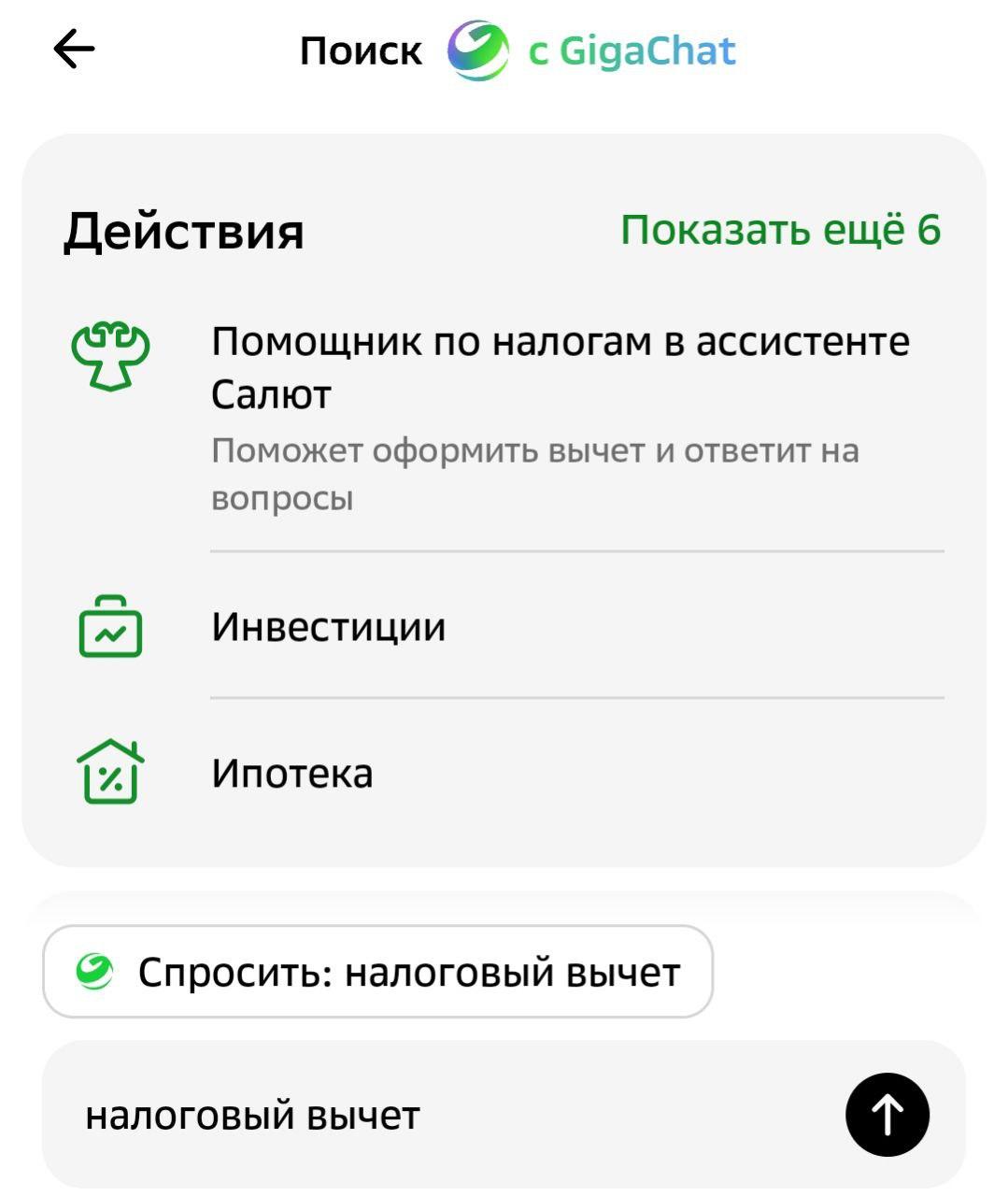Open 'Помощник по налогам в ассистенте Салют'
This screenshot has height=1196, width=1008.
[560, 367]
